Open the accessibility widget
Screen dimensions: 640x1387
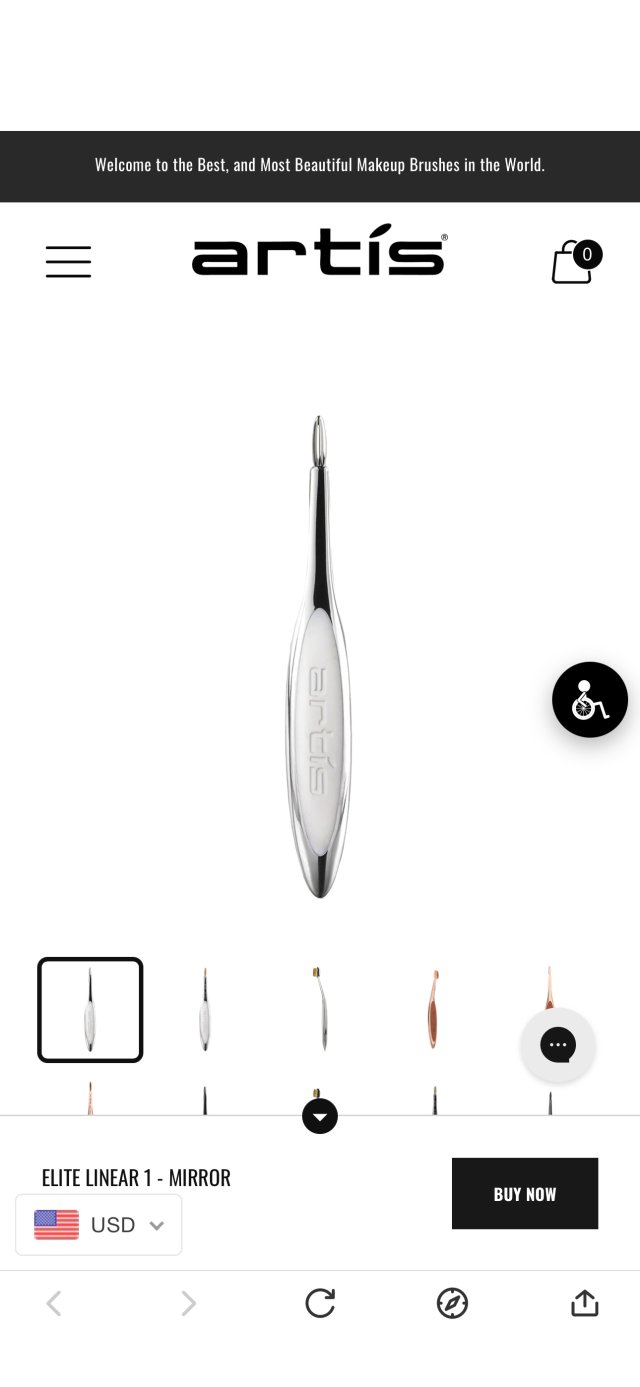tap(589, 700)
